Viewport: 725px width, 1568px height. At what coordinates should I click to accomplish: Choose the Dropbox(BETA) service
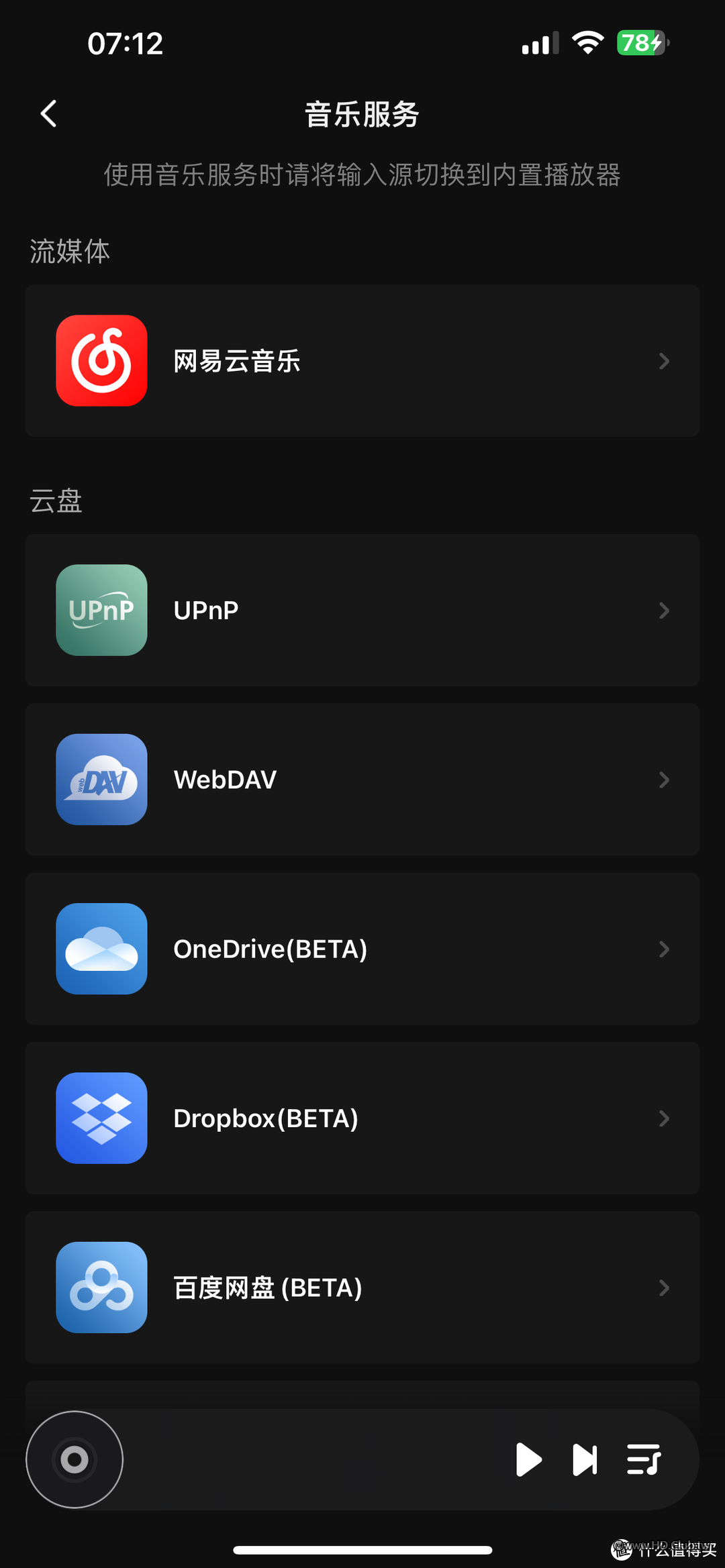click(362, 1118)
